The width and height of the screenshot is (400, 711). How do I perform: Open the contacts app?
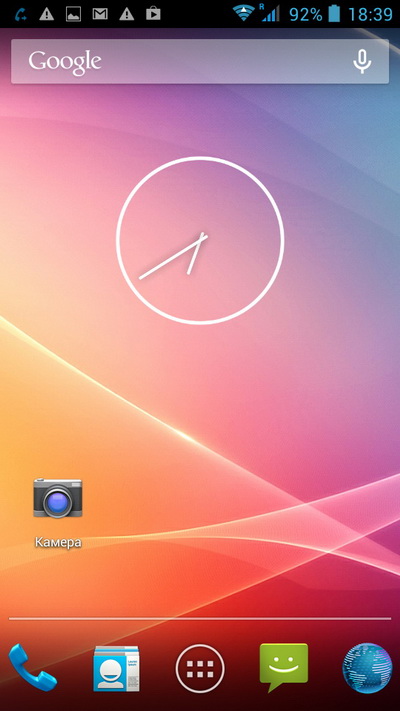pyautogui.click(x=116, y=668)
